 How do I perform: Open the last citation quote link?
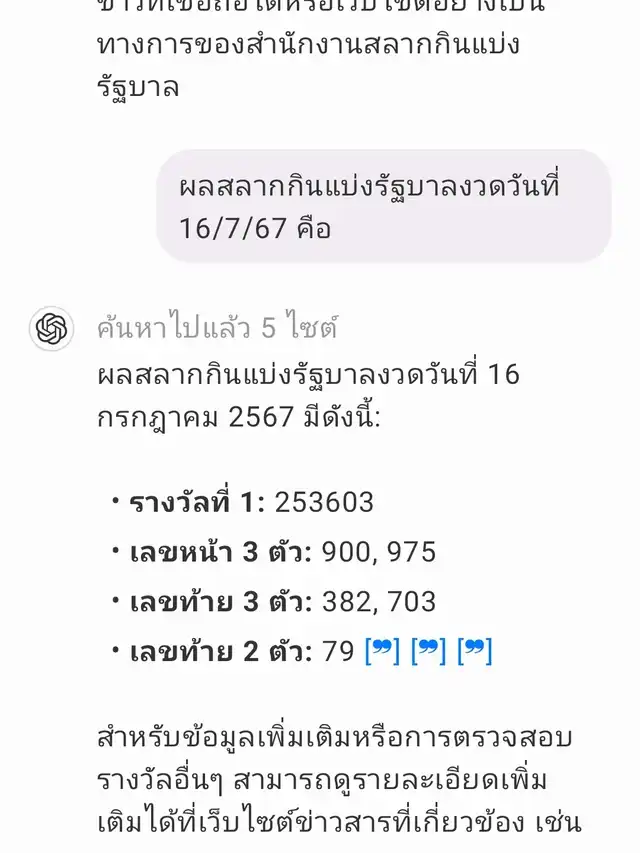pos(474,652)
